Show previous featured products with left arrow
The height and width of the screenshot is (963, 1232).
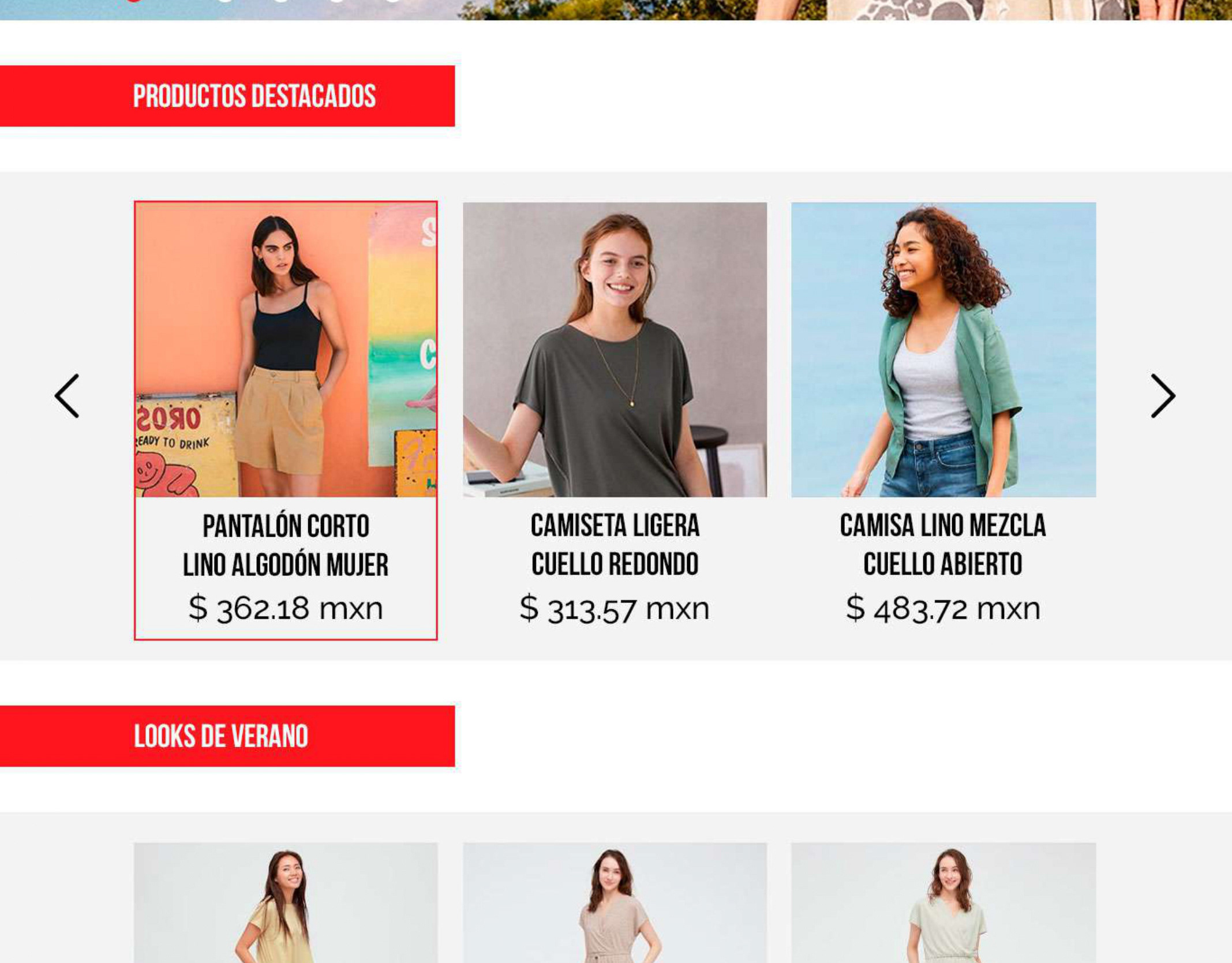click(67, 396)
